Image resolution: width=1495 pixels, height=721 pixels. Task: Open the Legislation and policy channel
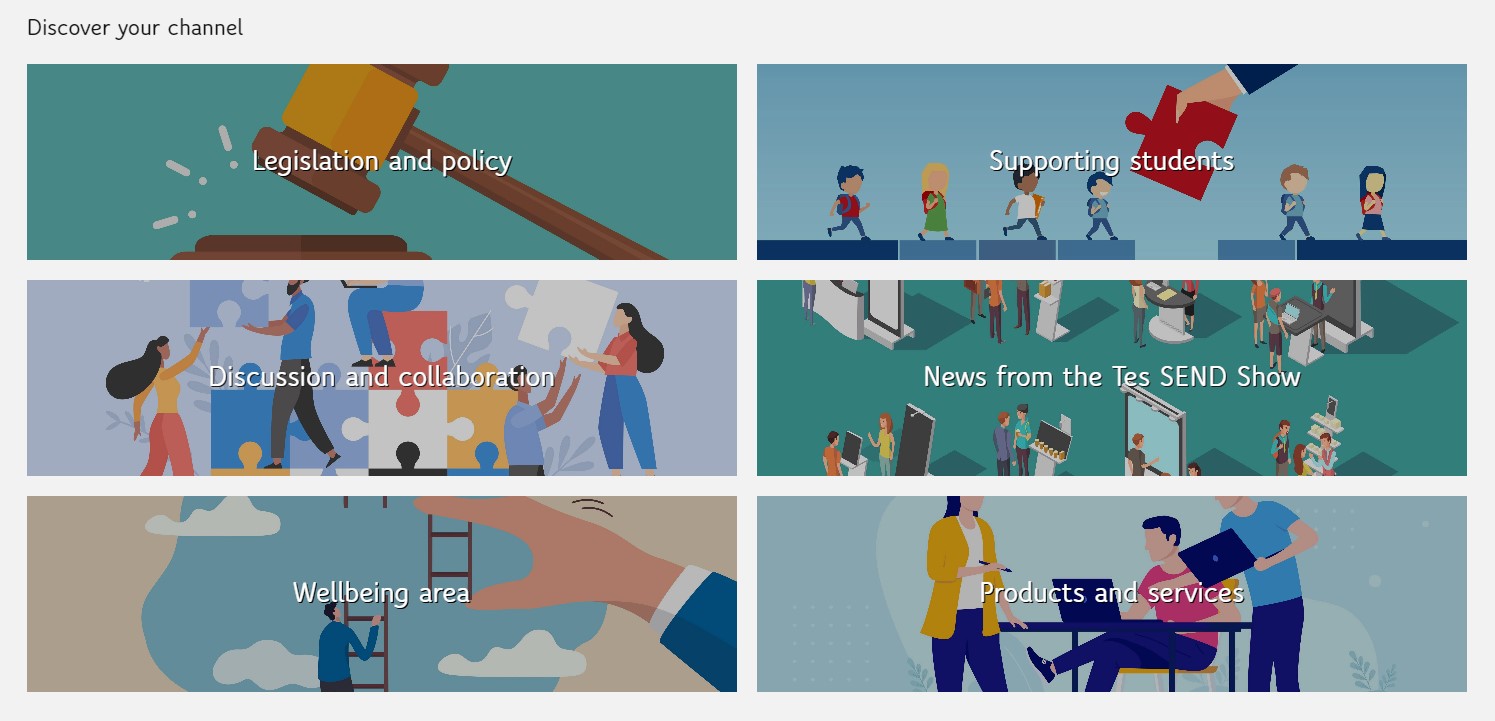coord(381,162)
